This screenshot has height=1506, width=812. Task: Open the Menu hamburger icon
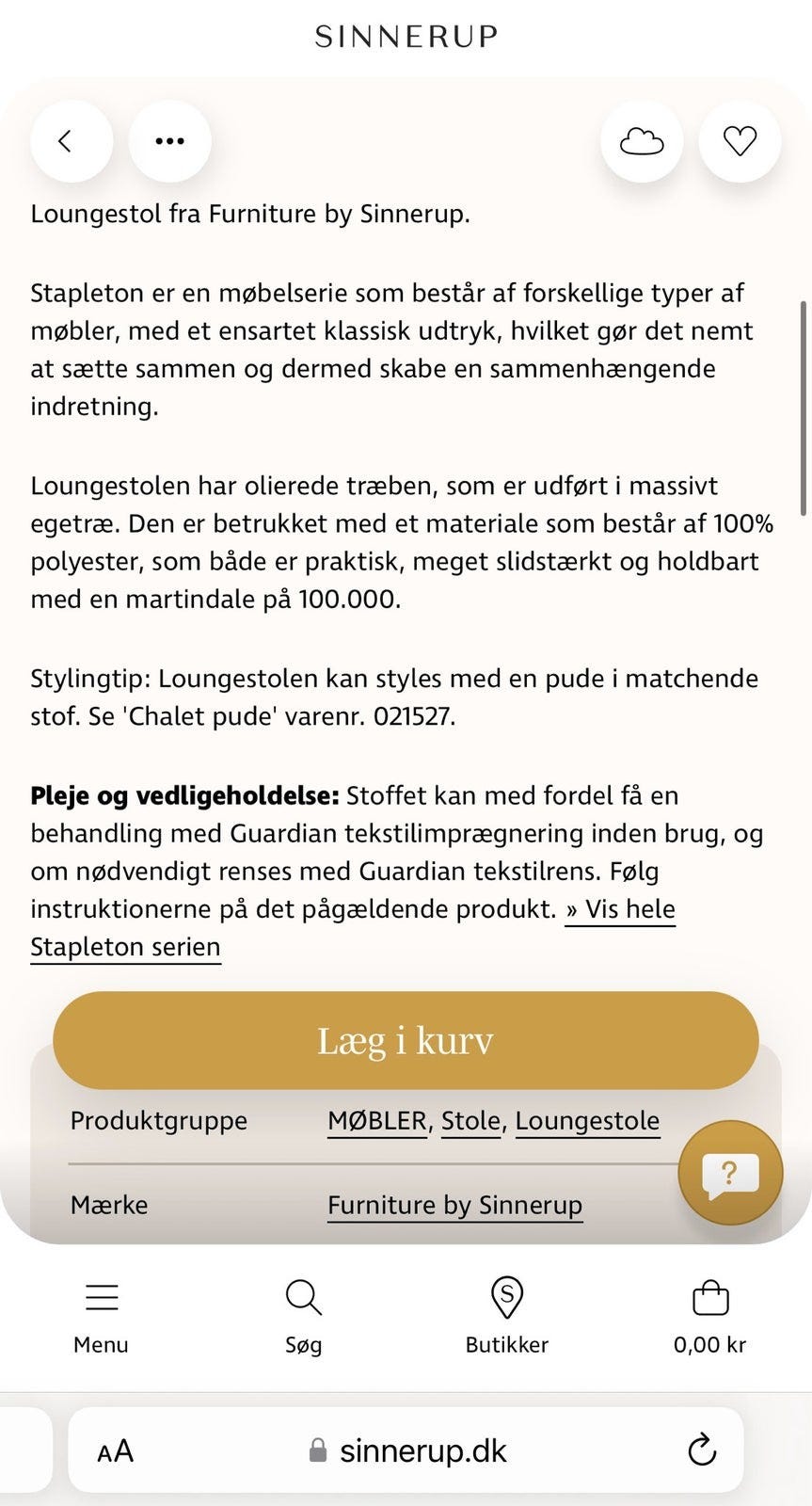pos(101,1297)
